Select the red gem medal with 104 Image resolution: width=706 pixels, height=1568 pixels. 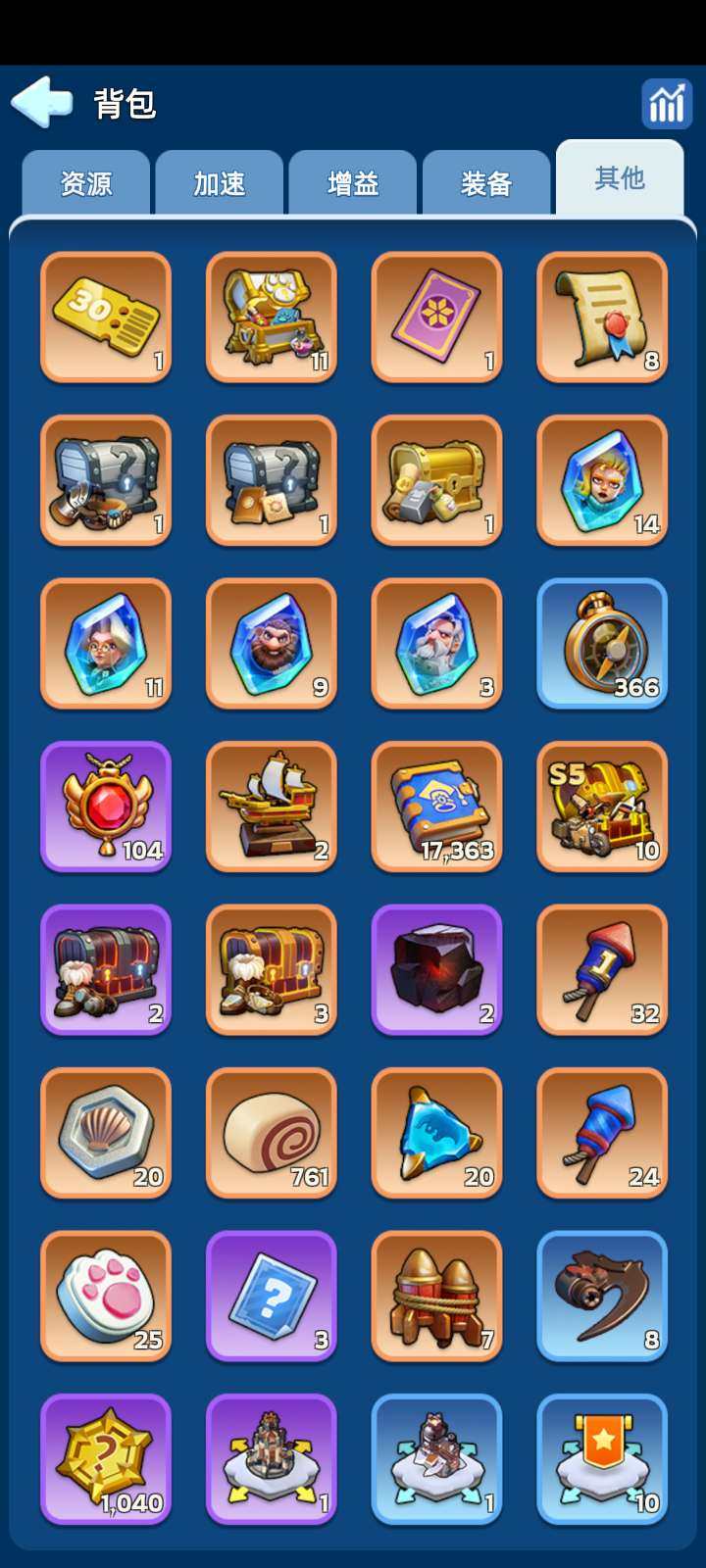pos(106,806)
